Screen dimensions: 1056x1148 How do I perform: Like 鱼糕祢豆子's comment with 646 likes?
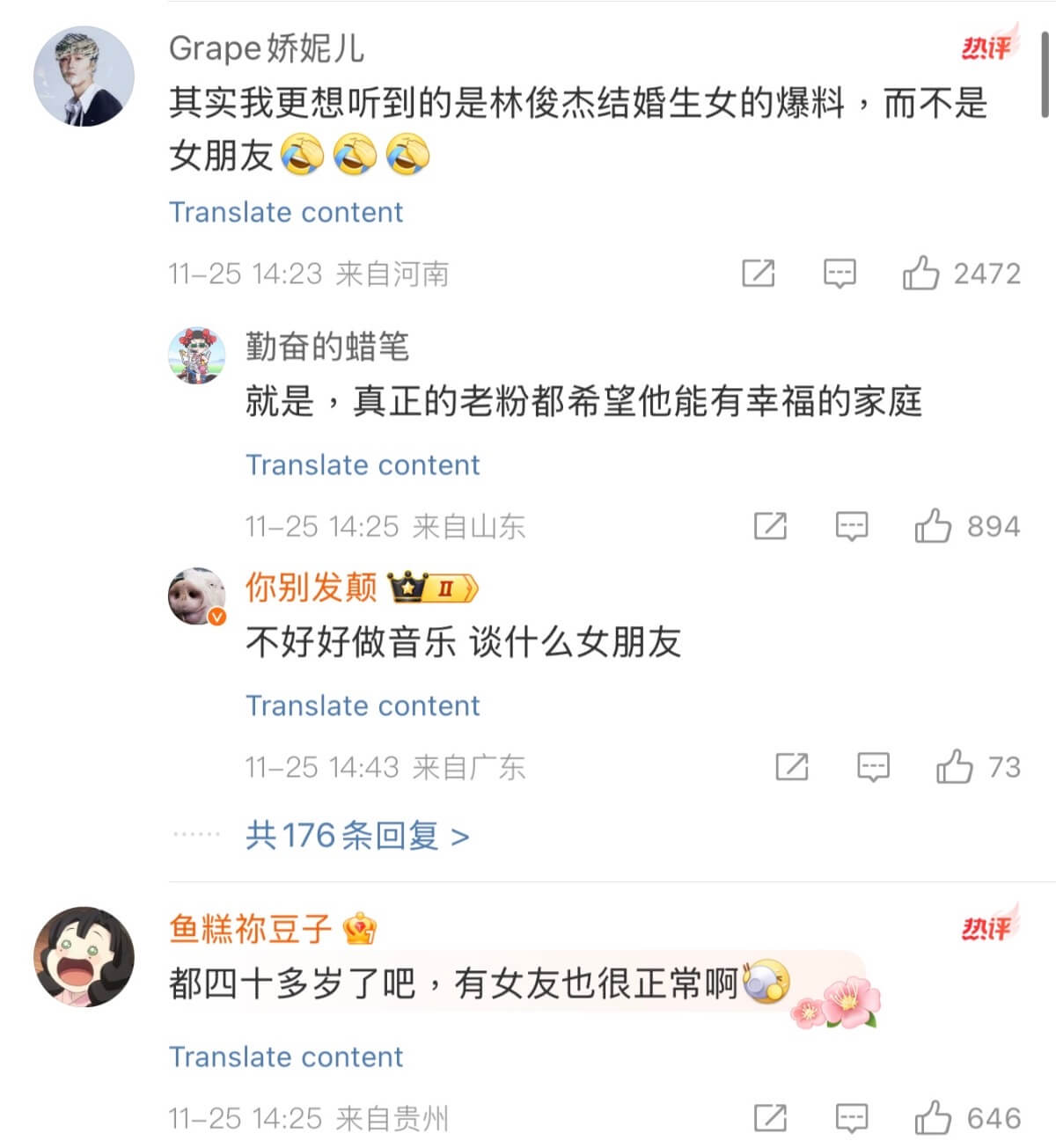coord(933,1118)
